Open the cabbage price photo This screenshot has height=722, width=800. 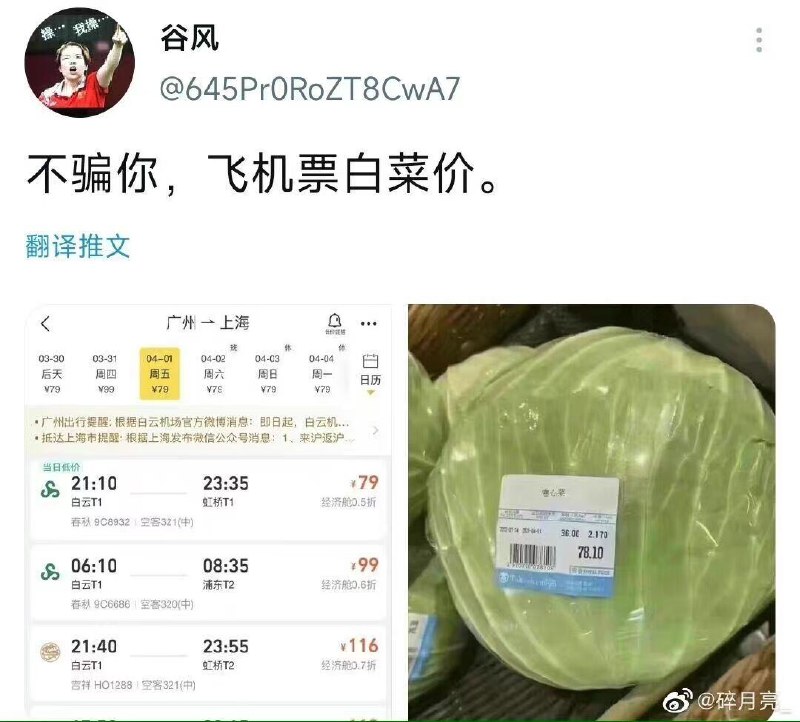591,512
